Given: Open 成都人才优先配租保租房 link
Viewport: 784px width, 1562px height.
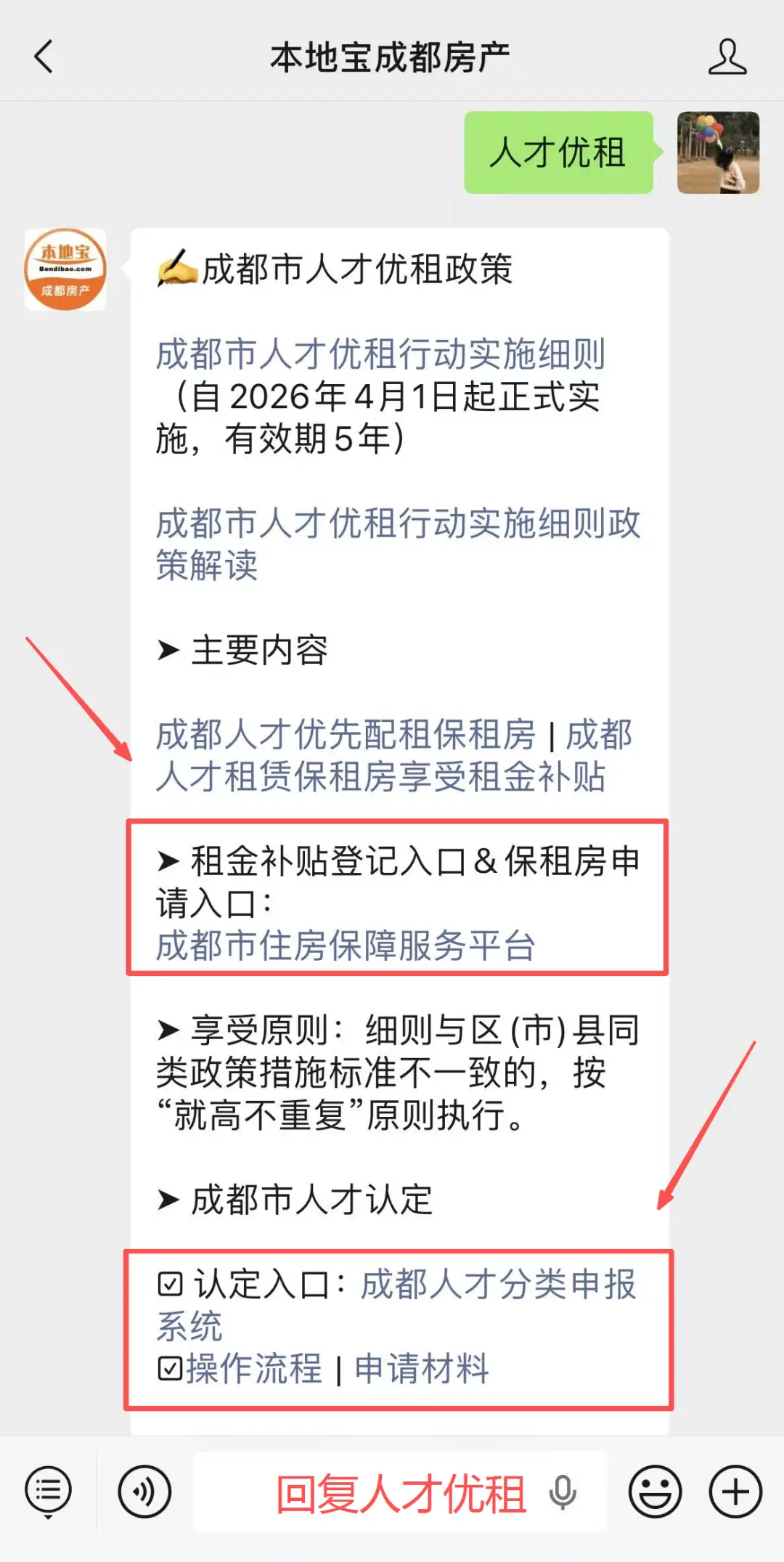Looking at the screenshot, I should coord(345,736).
